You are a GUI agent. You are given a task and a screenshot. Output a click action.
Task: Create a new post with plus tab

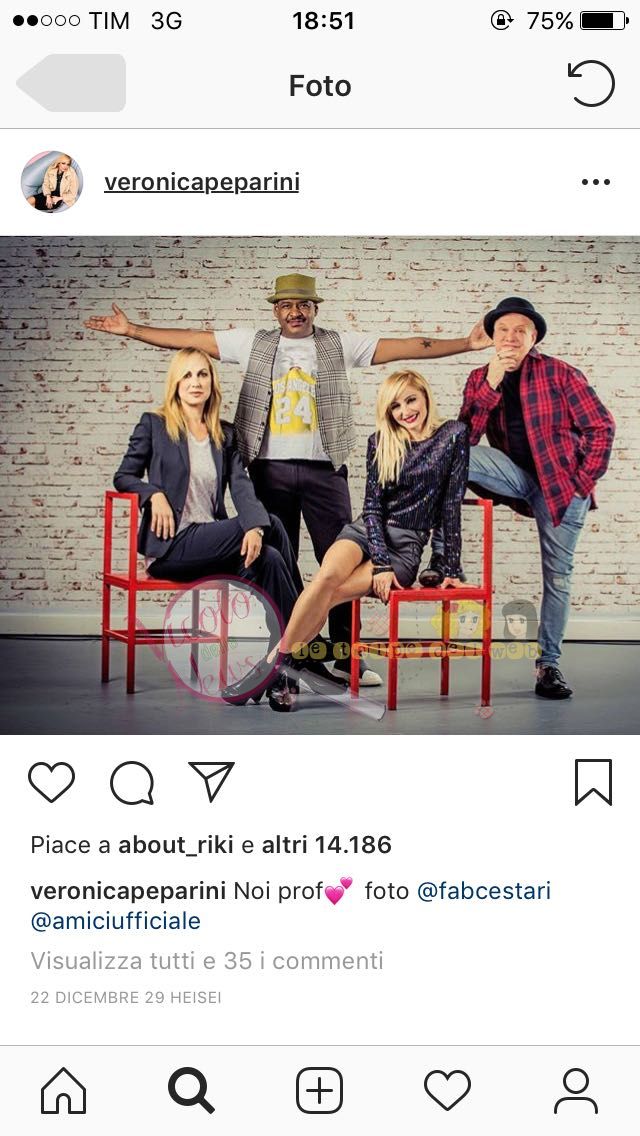point(320,1090)
